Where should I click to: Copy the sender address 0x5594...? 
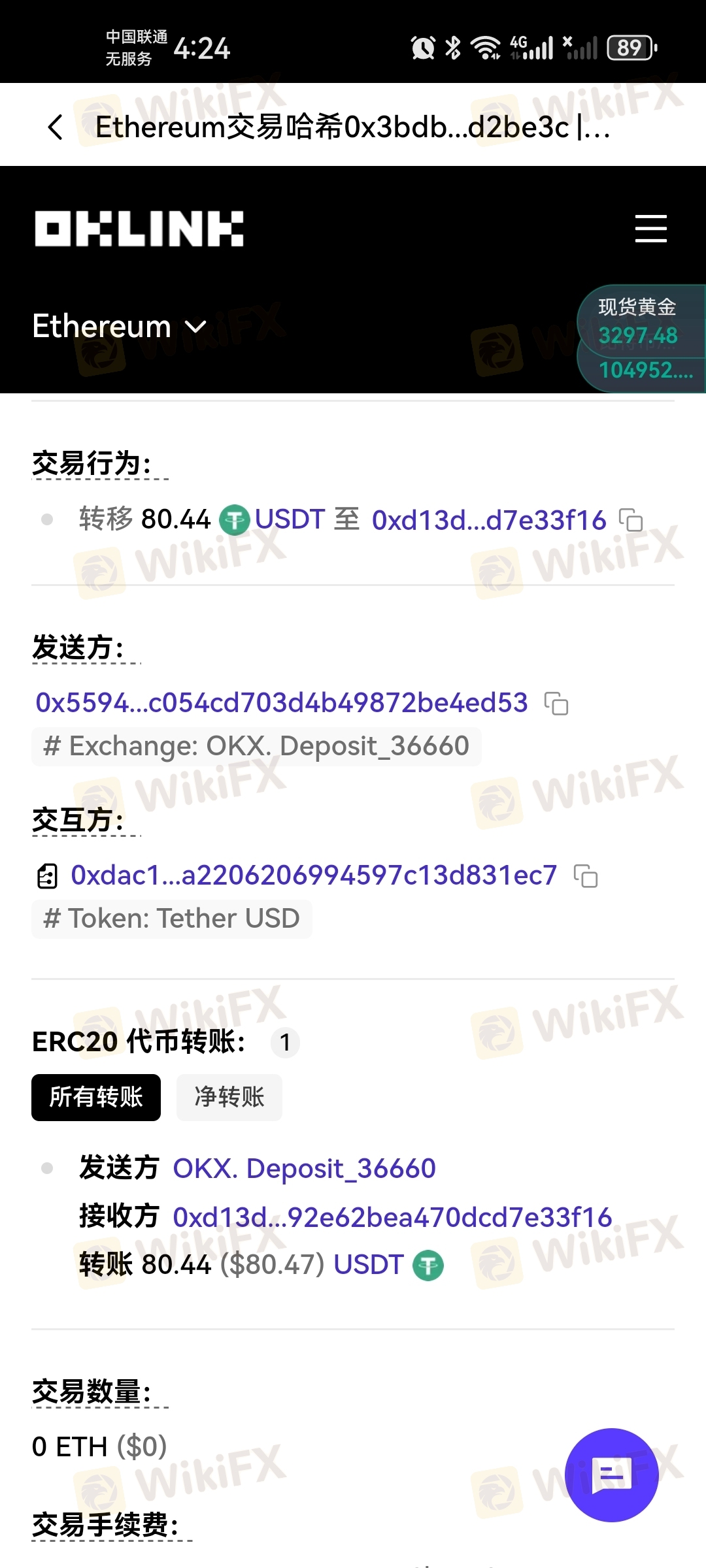tap(556, 704)
